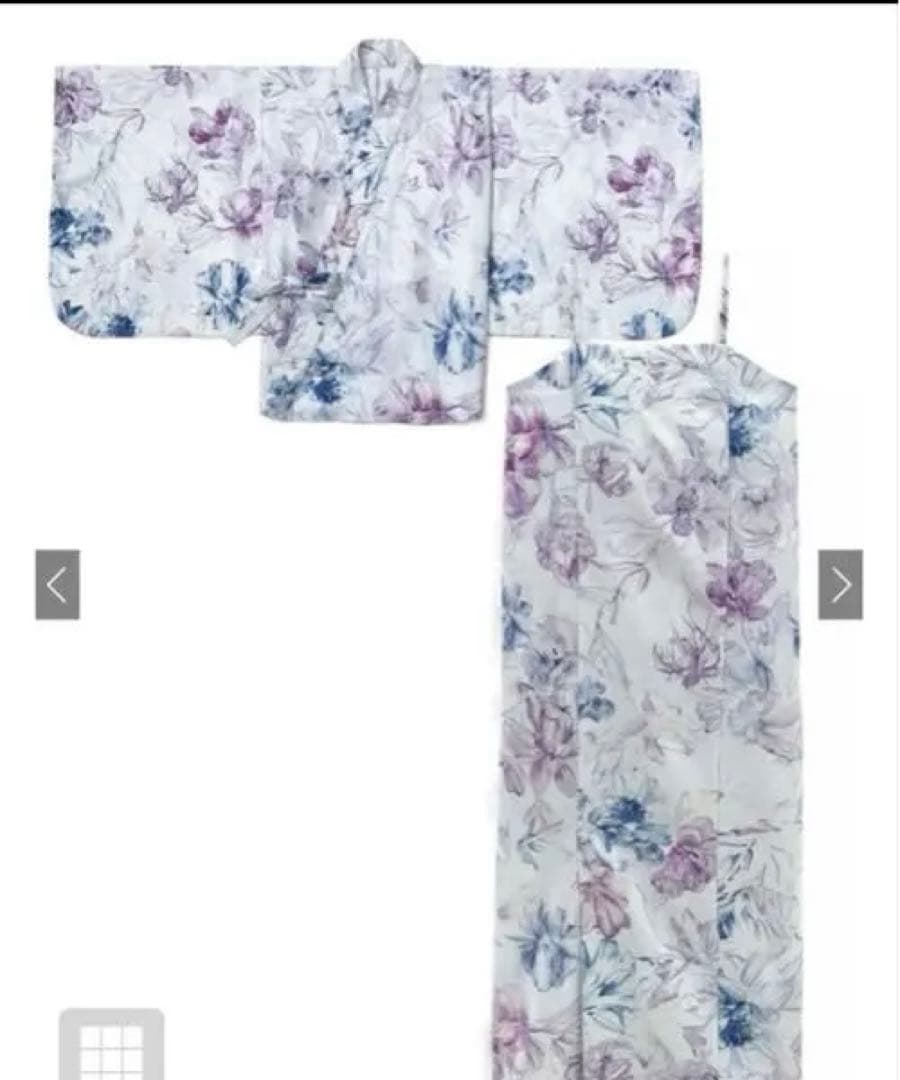Open the image grid view

tap(111, 1049)
